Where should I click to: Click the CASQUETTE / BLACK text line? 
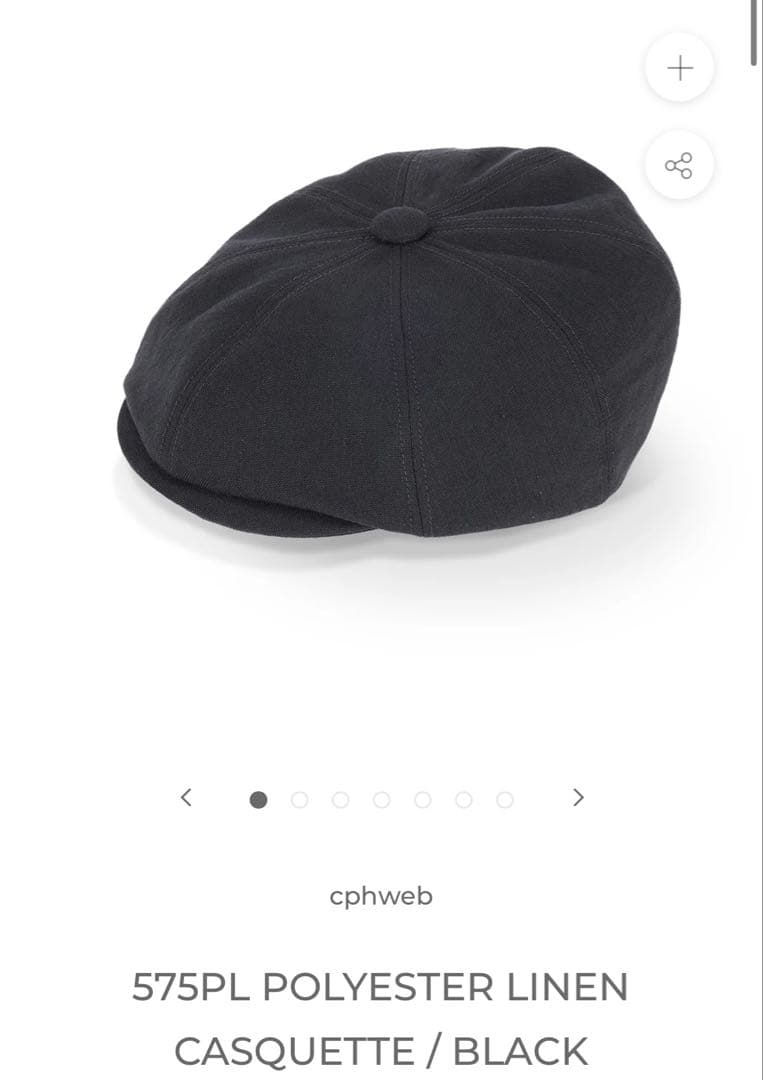(381, 1050)
